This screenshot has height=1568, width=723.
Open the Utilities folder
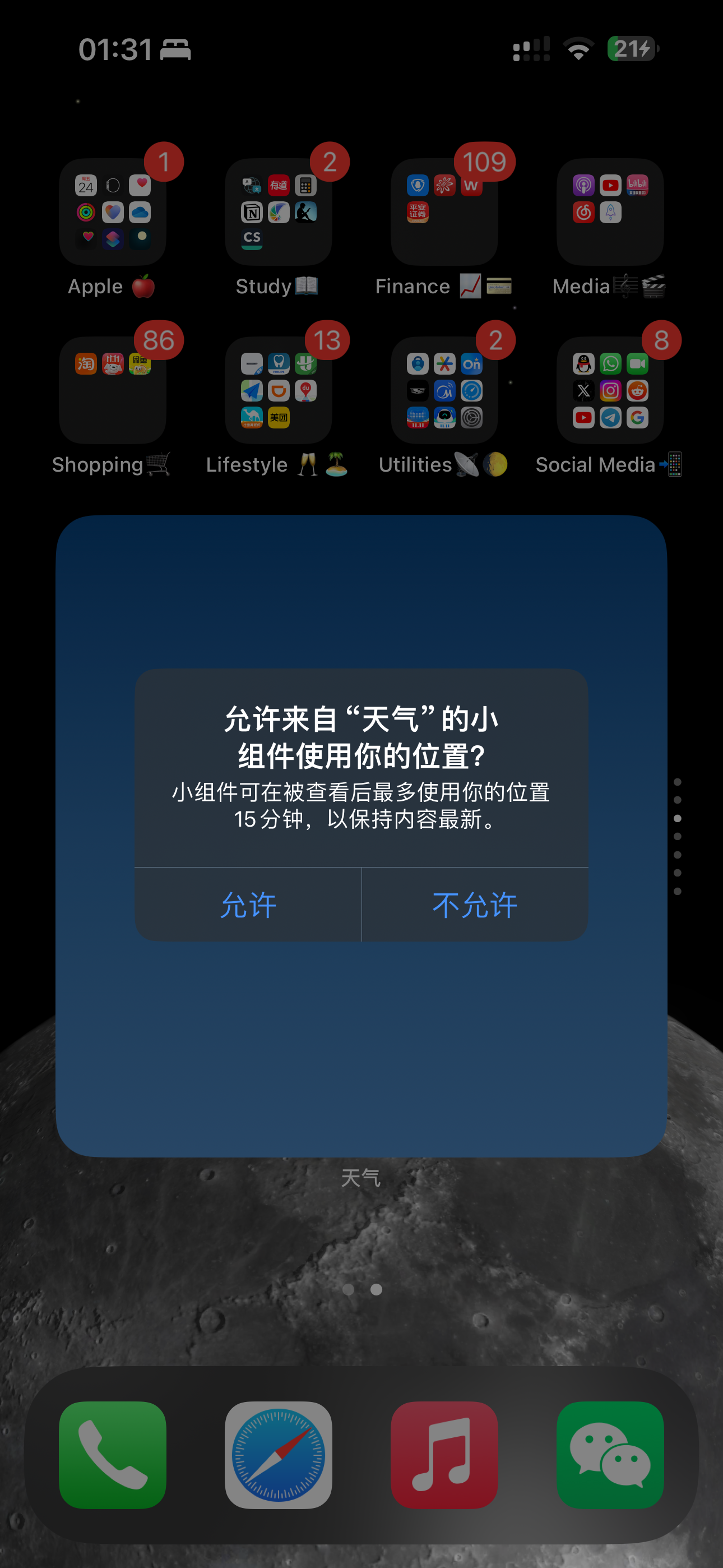(444, 390)
